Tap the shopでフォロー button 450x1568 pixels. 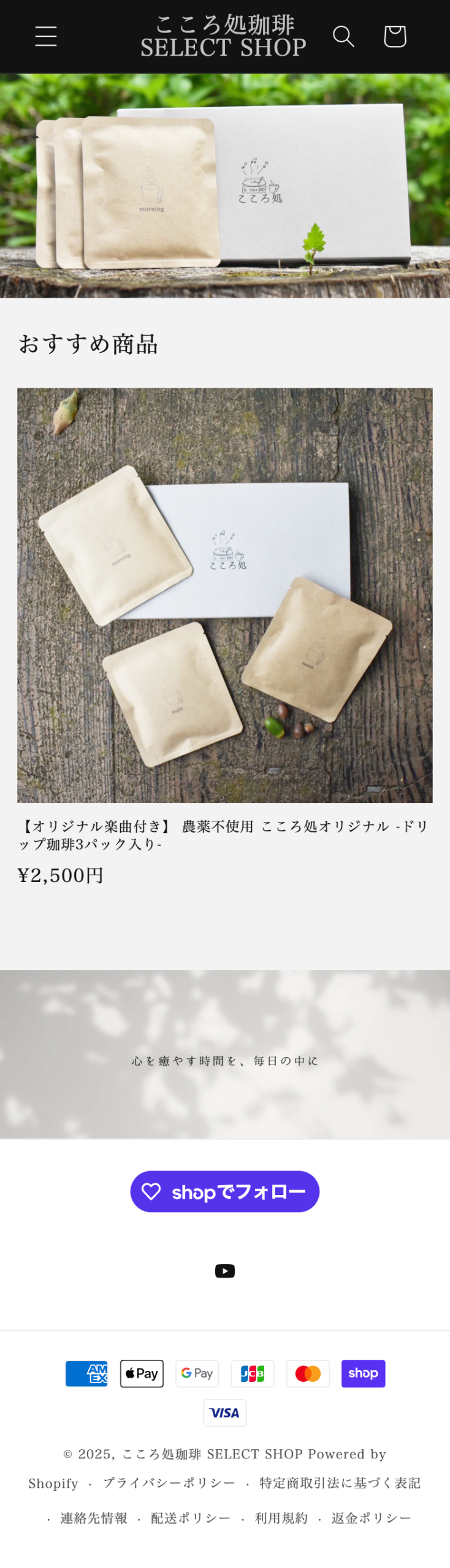[224, 1191]
